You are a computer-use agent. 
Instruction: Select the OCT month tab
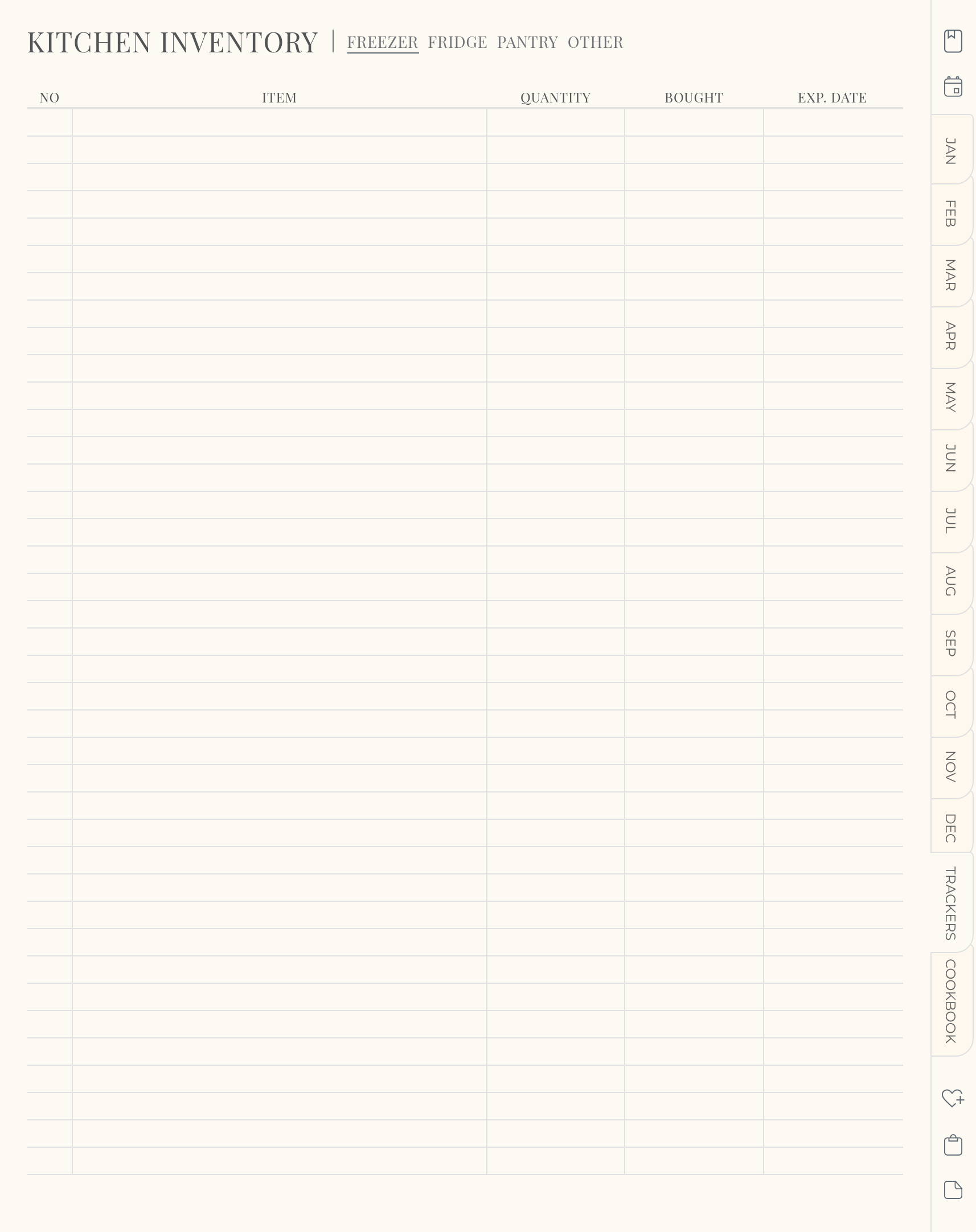tap(950, 704)
